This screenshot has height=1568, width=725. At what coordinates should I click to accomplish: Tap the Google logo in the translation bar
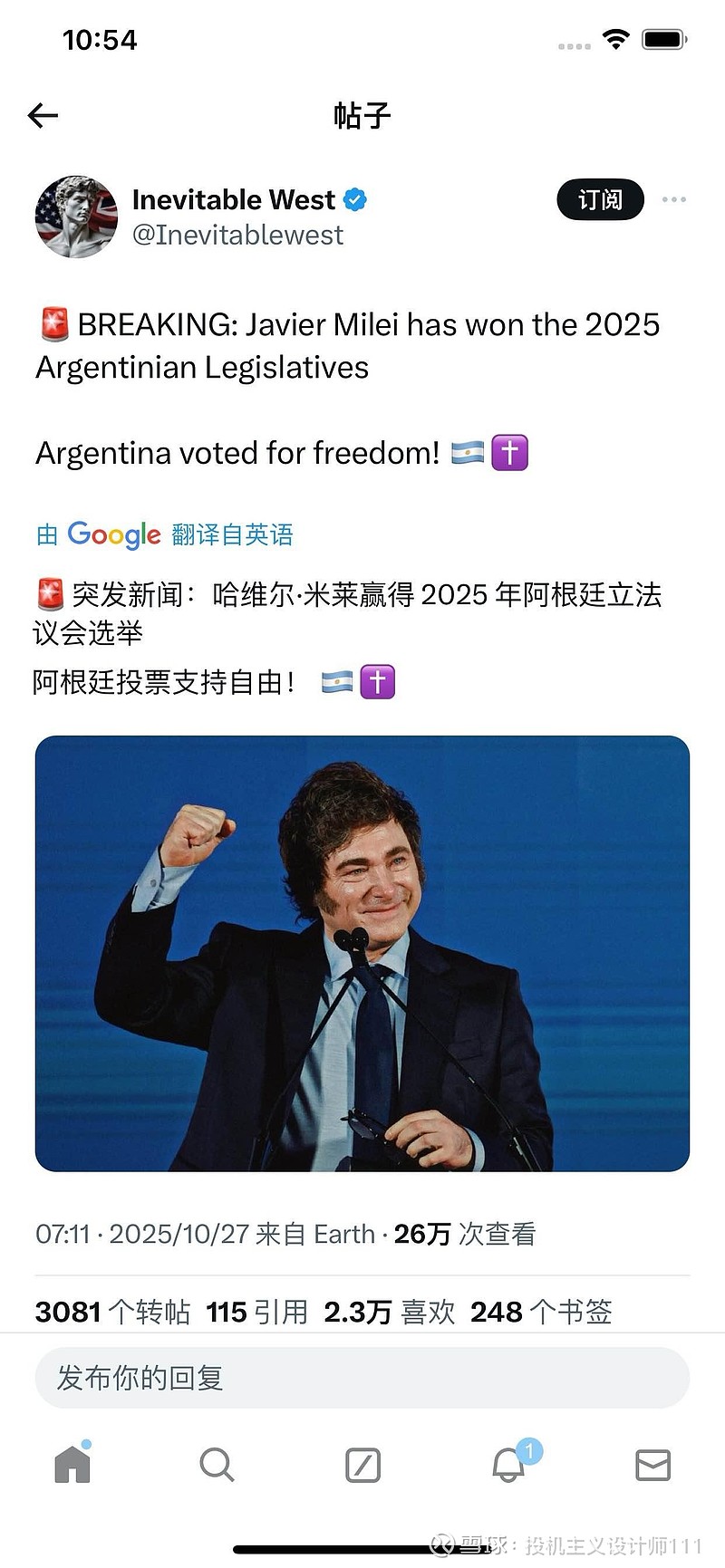112,534
